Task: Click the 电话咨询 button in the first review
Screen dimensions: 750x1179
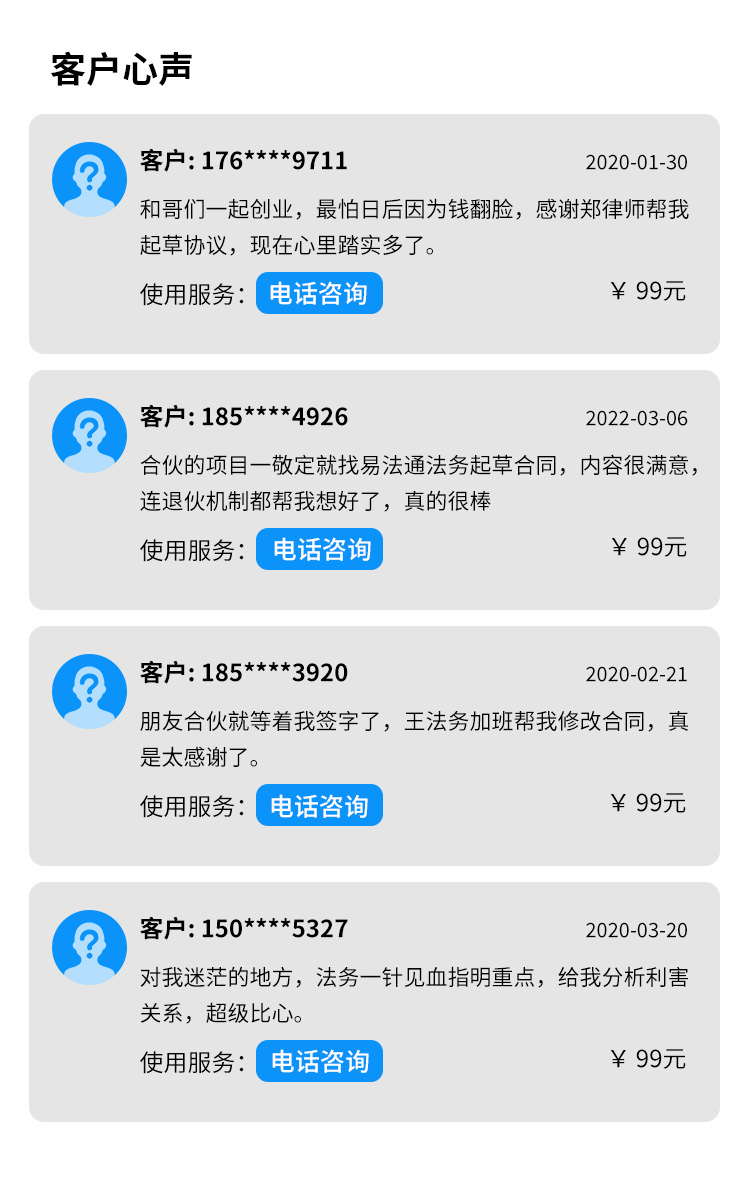Action: (320, 293)
